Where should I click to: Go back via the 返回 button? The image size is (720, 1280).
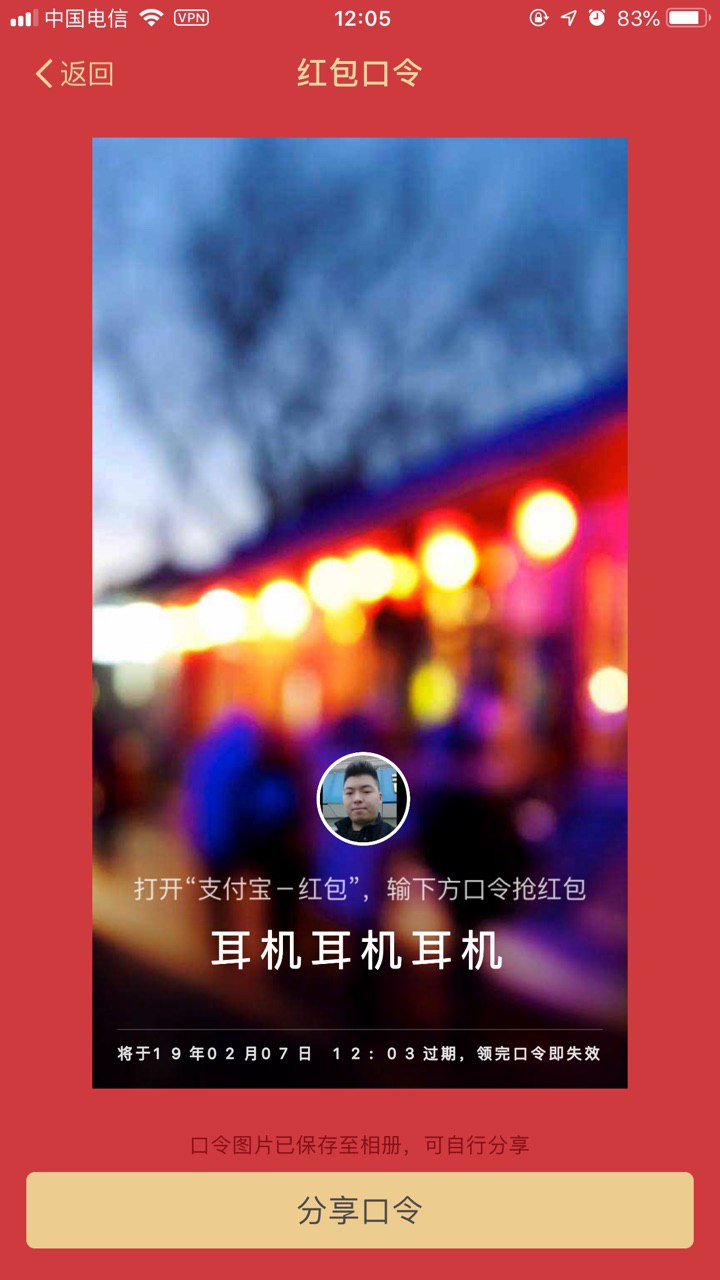pos(75,74)
